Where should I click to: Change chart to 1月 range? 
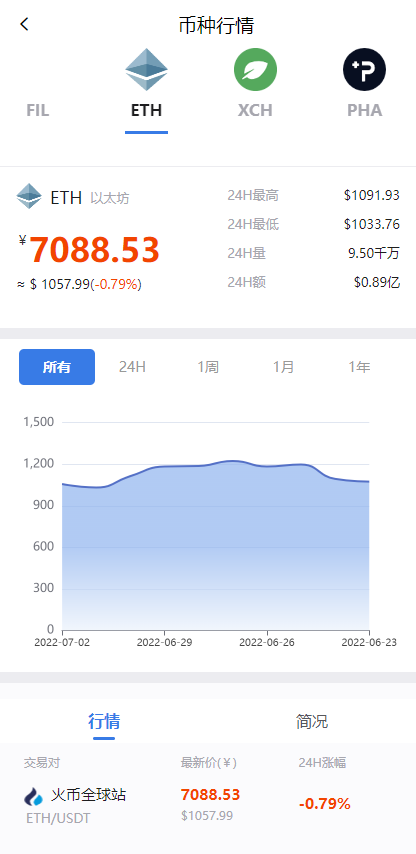click(x=284, y=367)
